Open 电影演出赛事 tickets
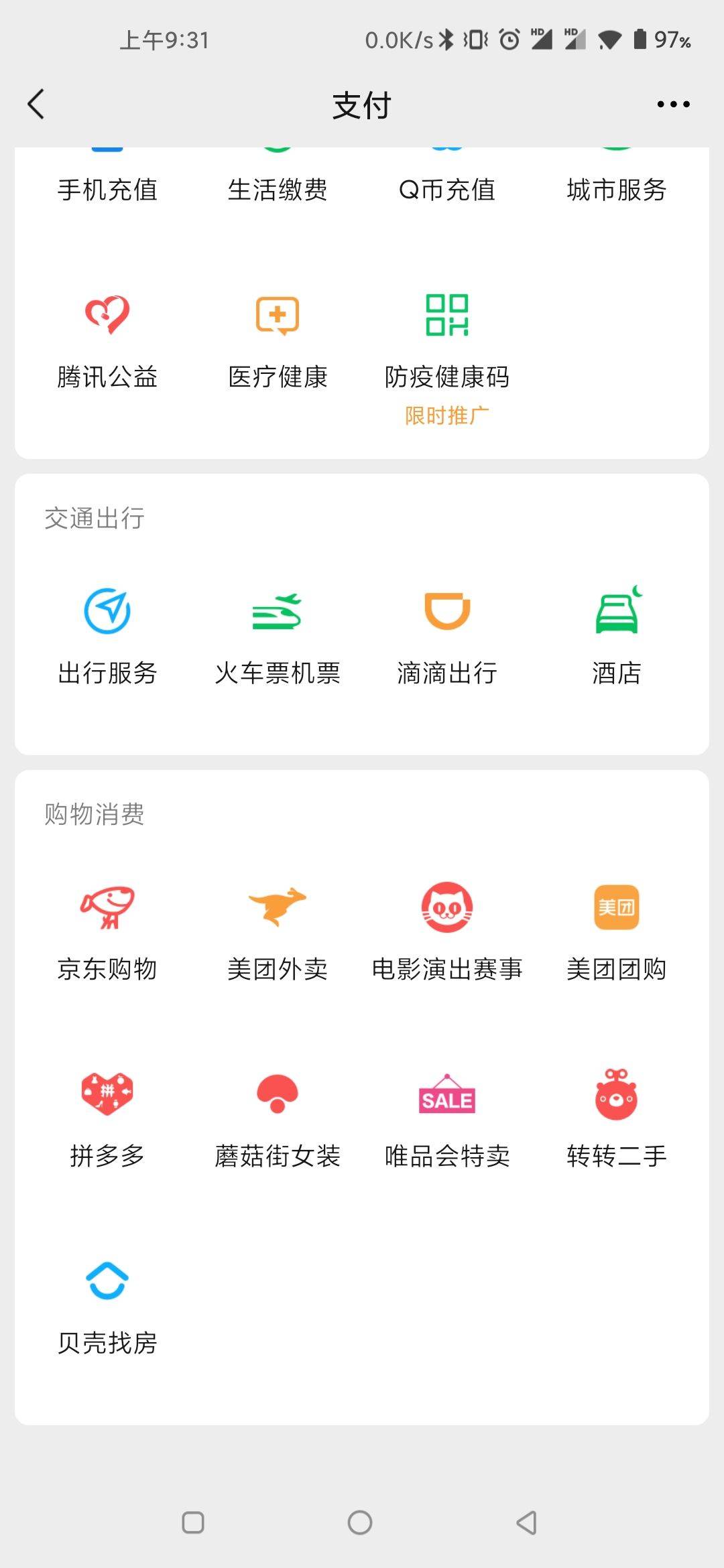The height and width of the screenshot is (1568, 724). click(x=447, y=933)
